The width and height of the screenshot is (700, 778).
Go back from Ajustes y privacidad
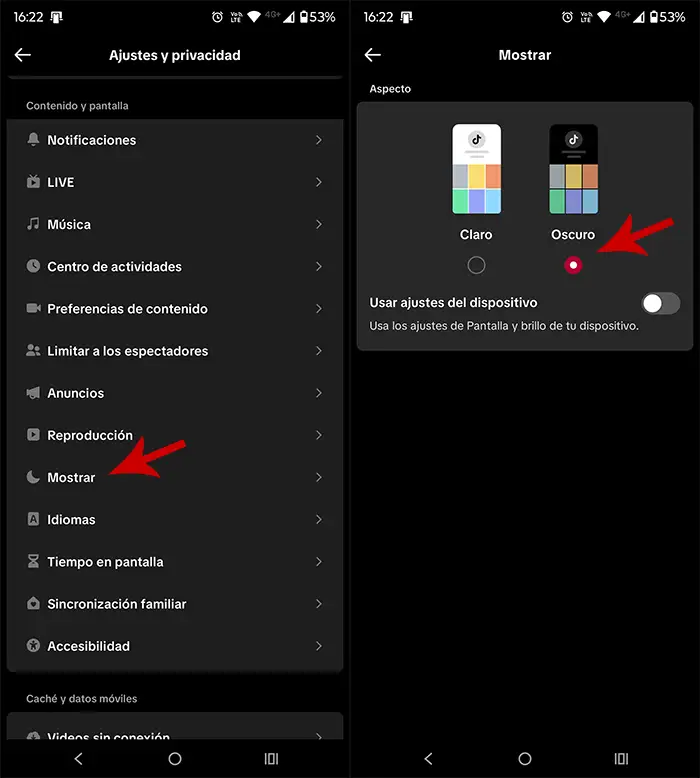pyautogui.click(x=23, y=55)
